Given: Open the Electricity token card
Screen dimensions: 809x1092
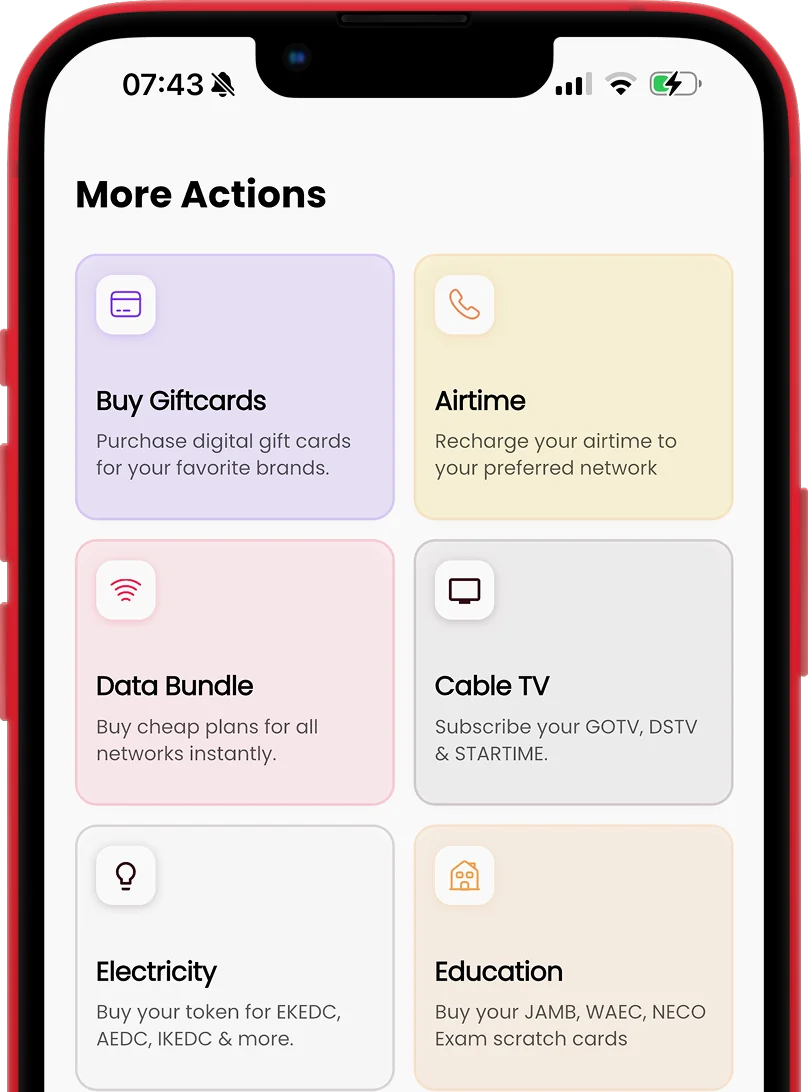Looking at the screenshot, I should [234, 957].
